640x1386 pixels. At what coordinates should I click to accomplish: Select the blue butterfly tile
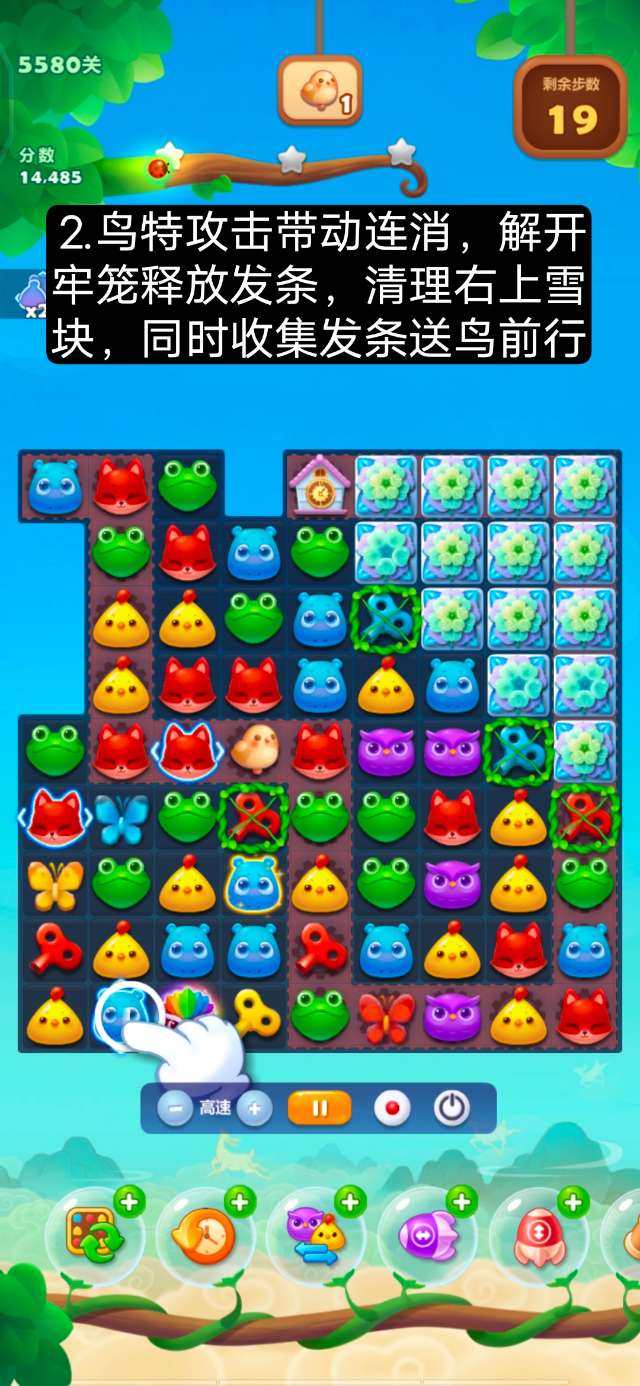click(x=121, y=816)
